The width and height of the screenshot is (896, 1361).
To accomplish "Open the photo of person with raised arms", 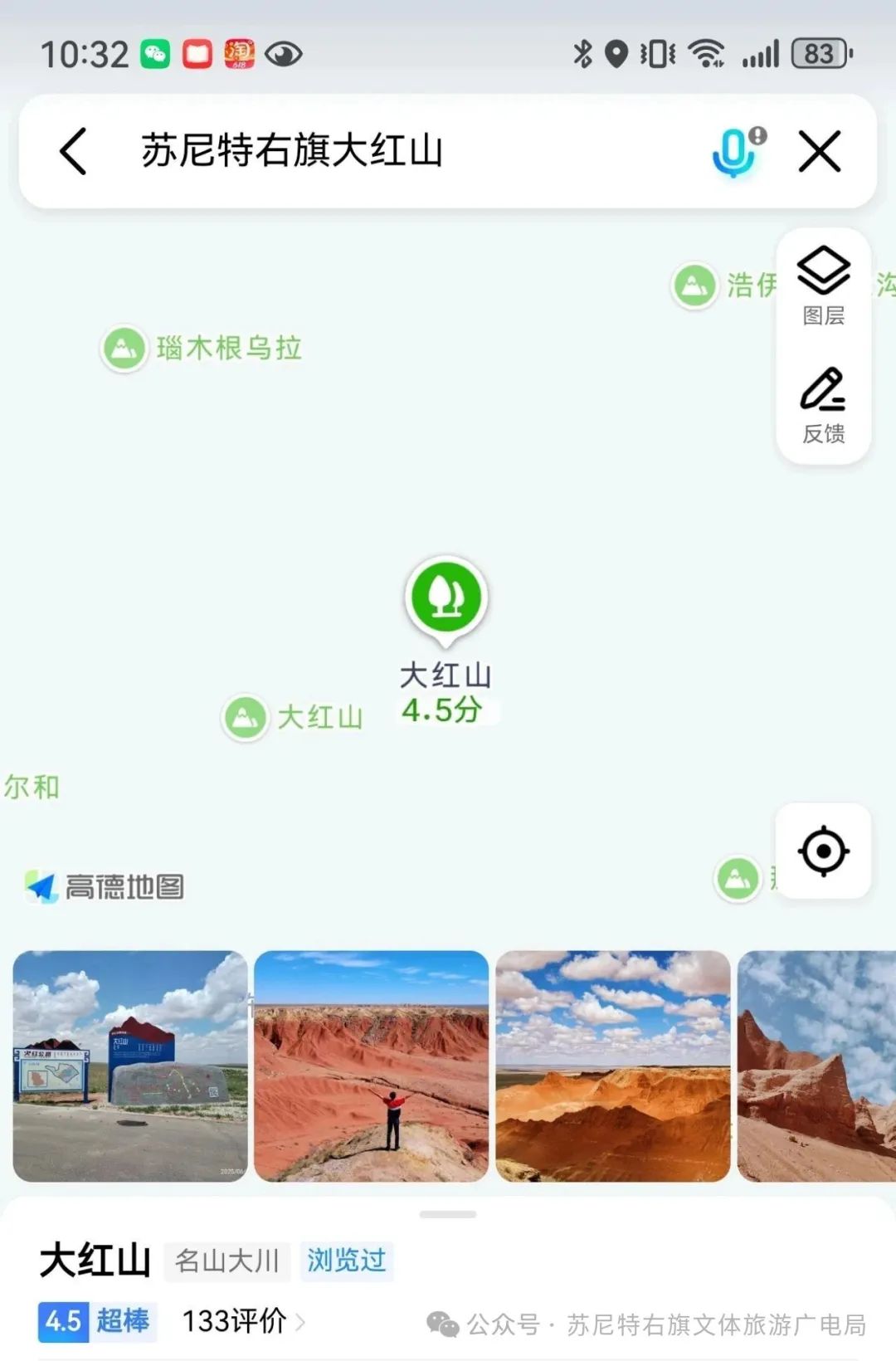I will coord(371,1066).
